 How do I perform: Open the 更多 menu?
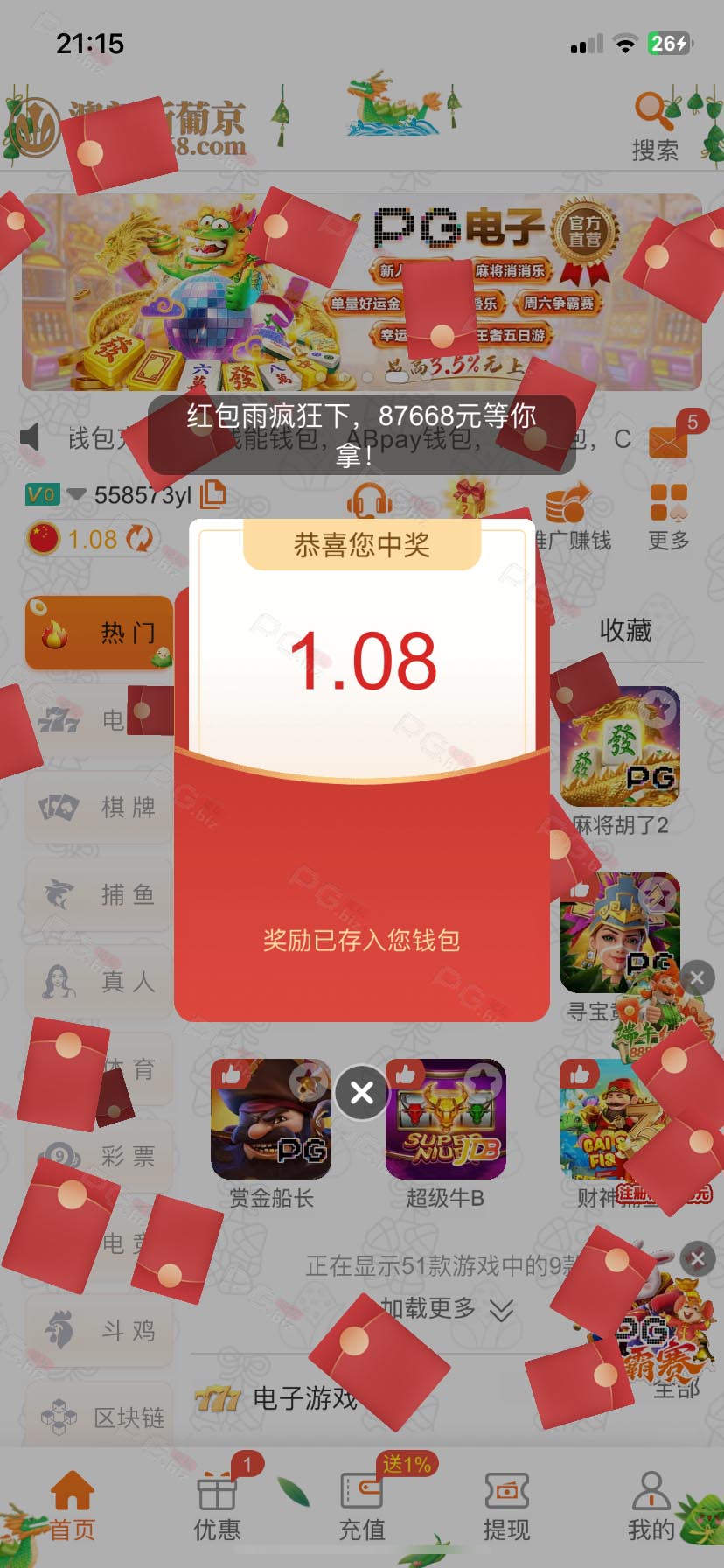click(669, 516)
